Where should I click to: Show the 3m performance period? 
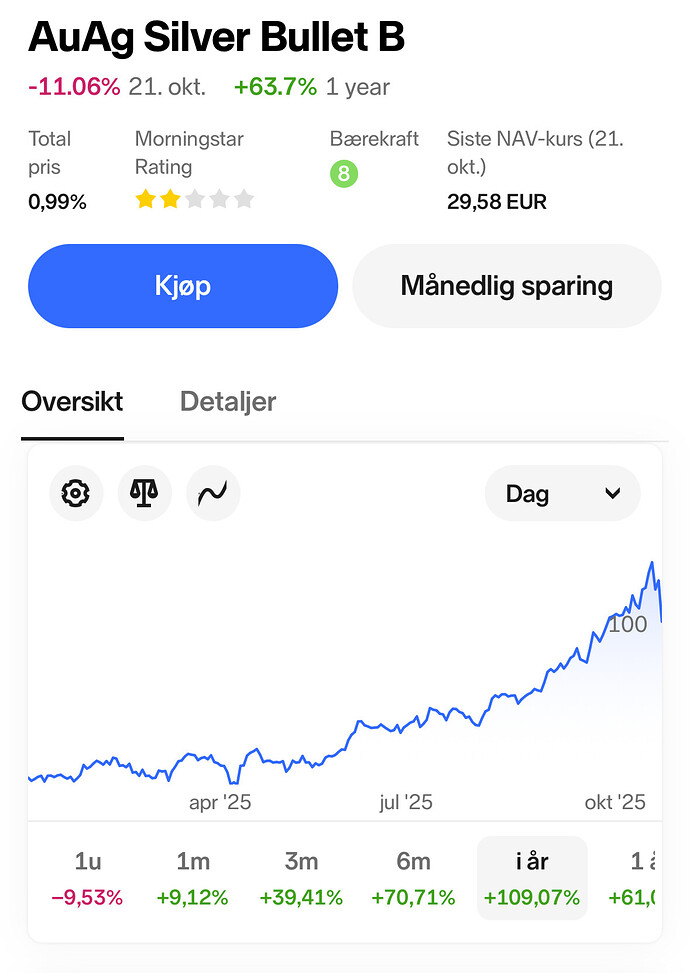point(301,878)
